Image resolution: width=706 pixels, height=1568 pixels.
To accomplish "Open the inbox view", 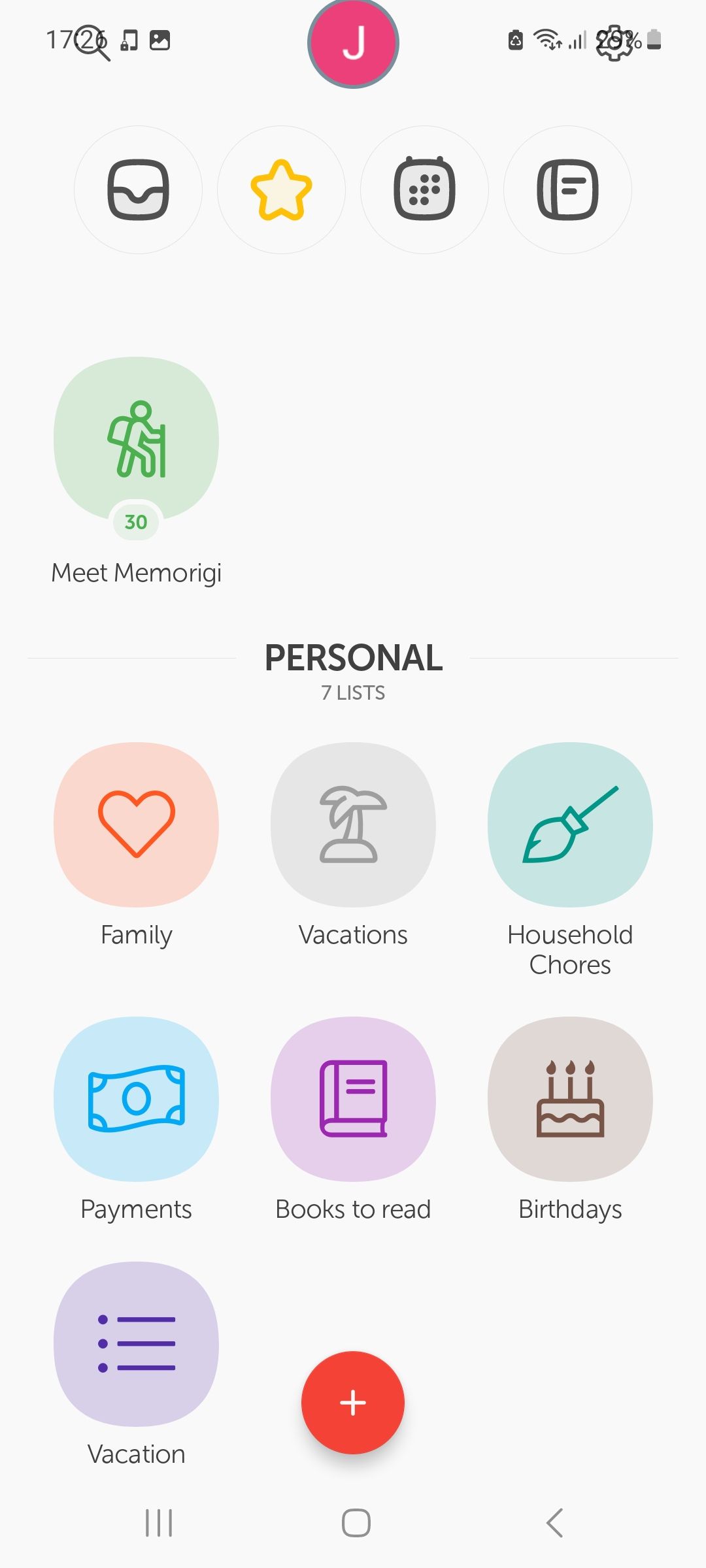I will (x=138, y=189).
